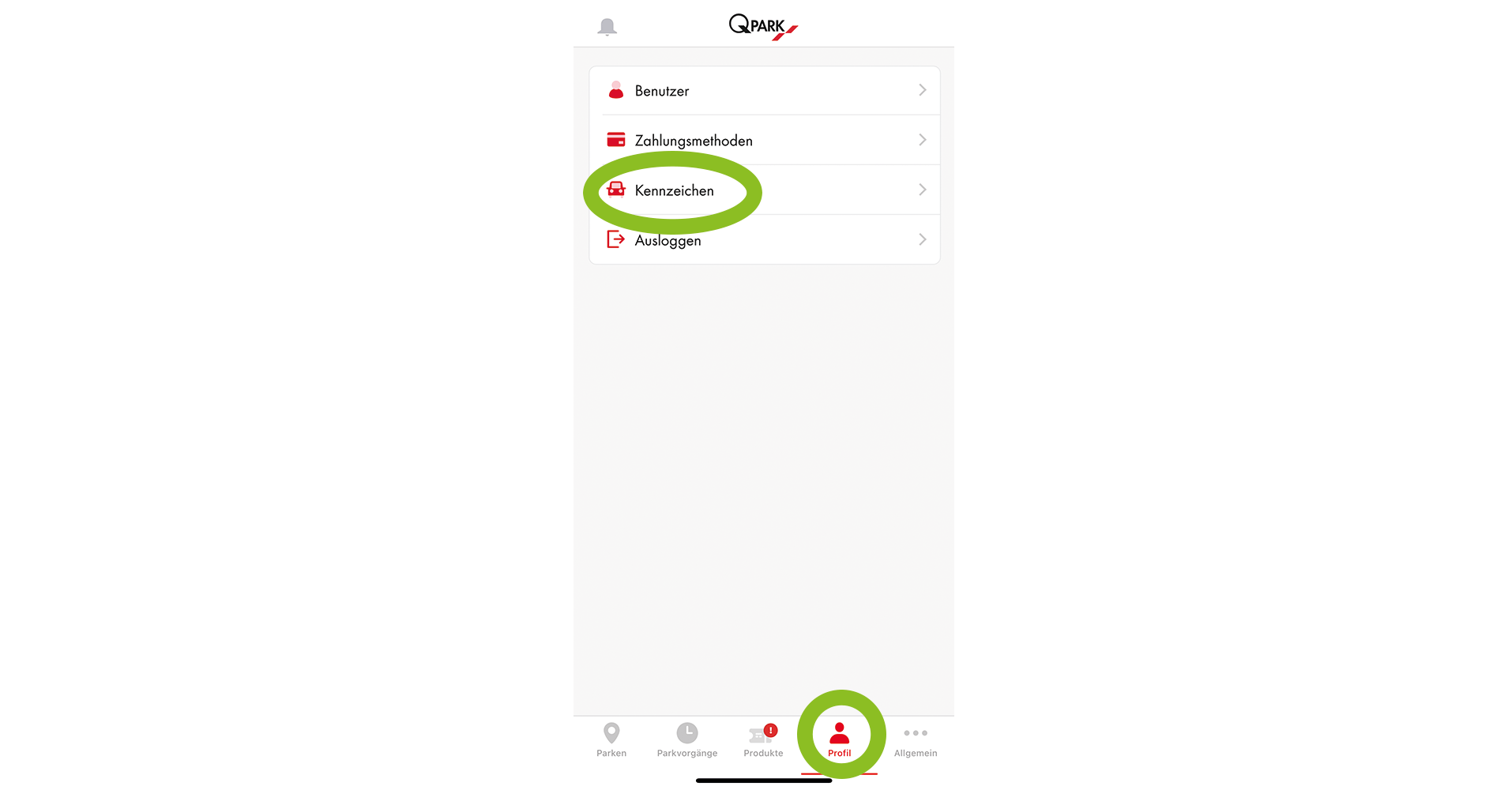Switch to the Parkvorgänge tab
Viewport: 1512px width, 790px height.
[x=687, y=740]
